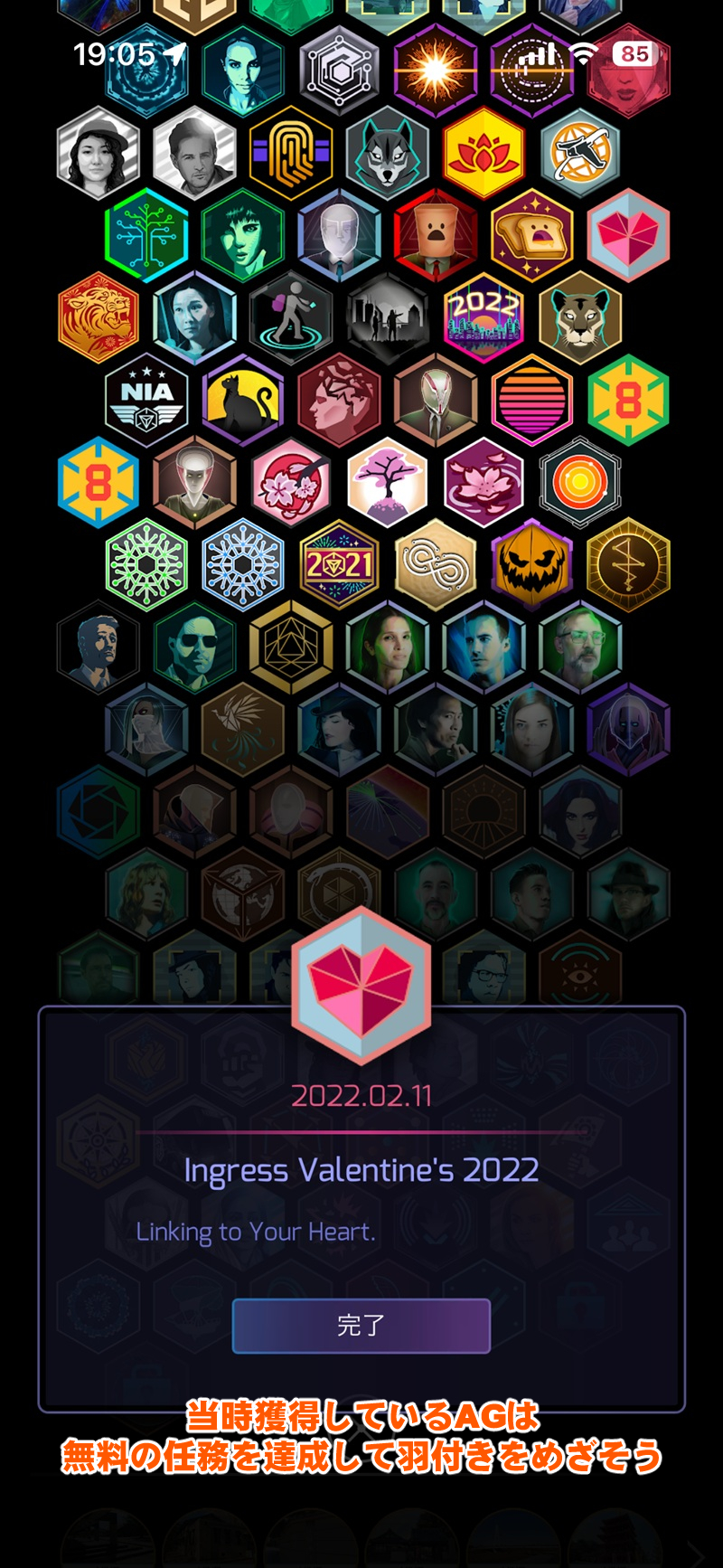Select the 2021 anniversary medal
This screenshot has height=1568, width=723.
click(x=339, y=564)
